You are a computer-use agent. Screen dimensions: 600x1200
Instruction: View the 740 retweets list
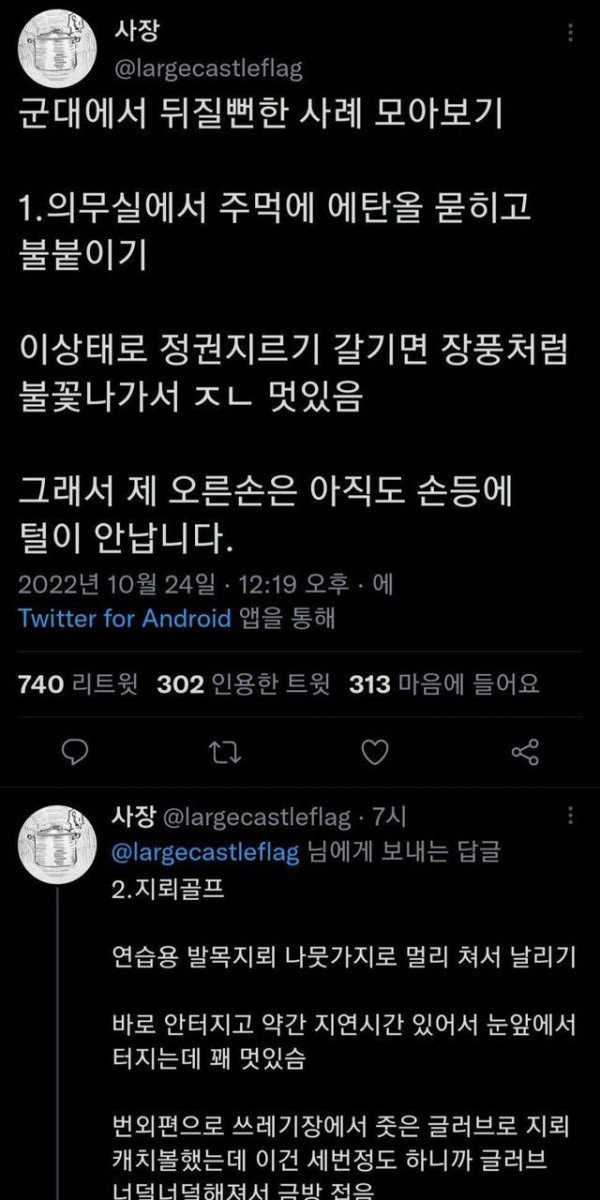pos(81,684)
